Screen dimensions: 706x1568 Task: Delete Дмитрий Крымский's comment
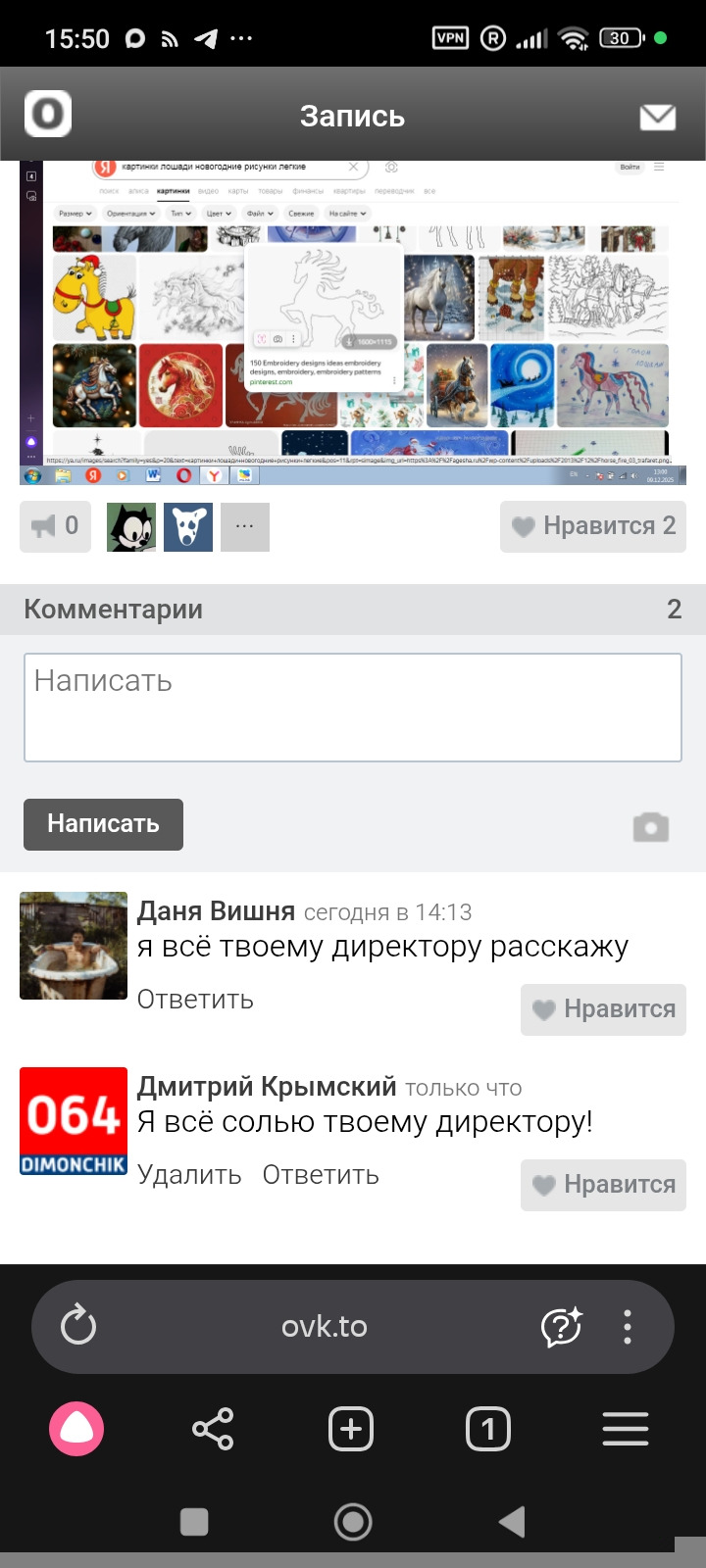189,1175
